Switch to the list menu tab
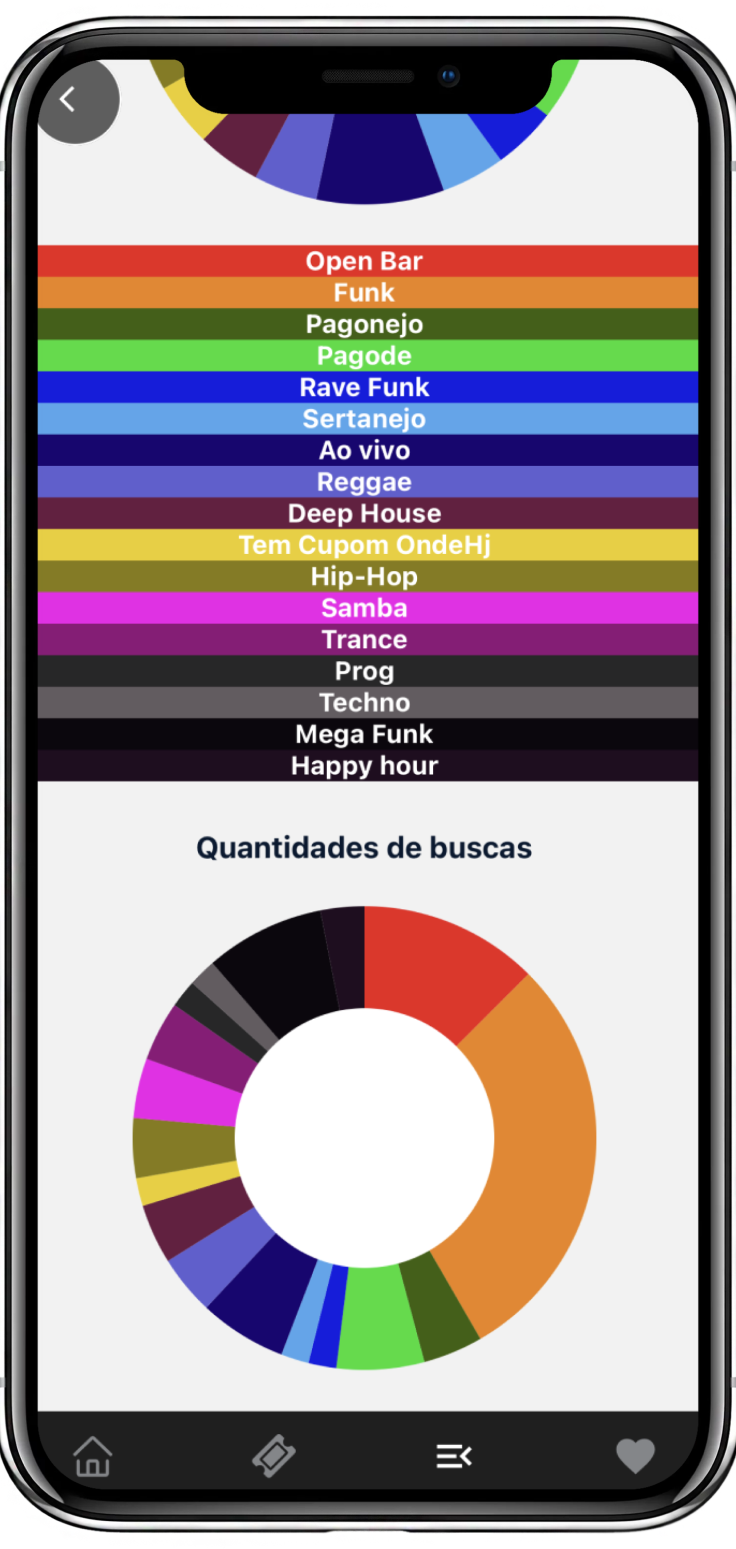 pyautogui.click(x=453, y=1456)
